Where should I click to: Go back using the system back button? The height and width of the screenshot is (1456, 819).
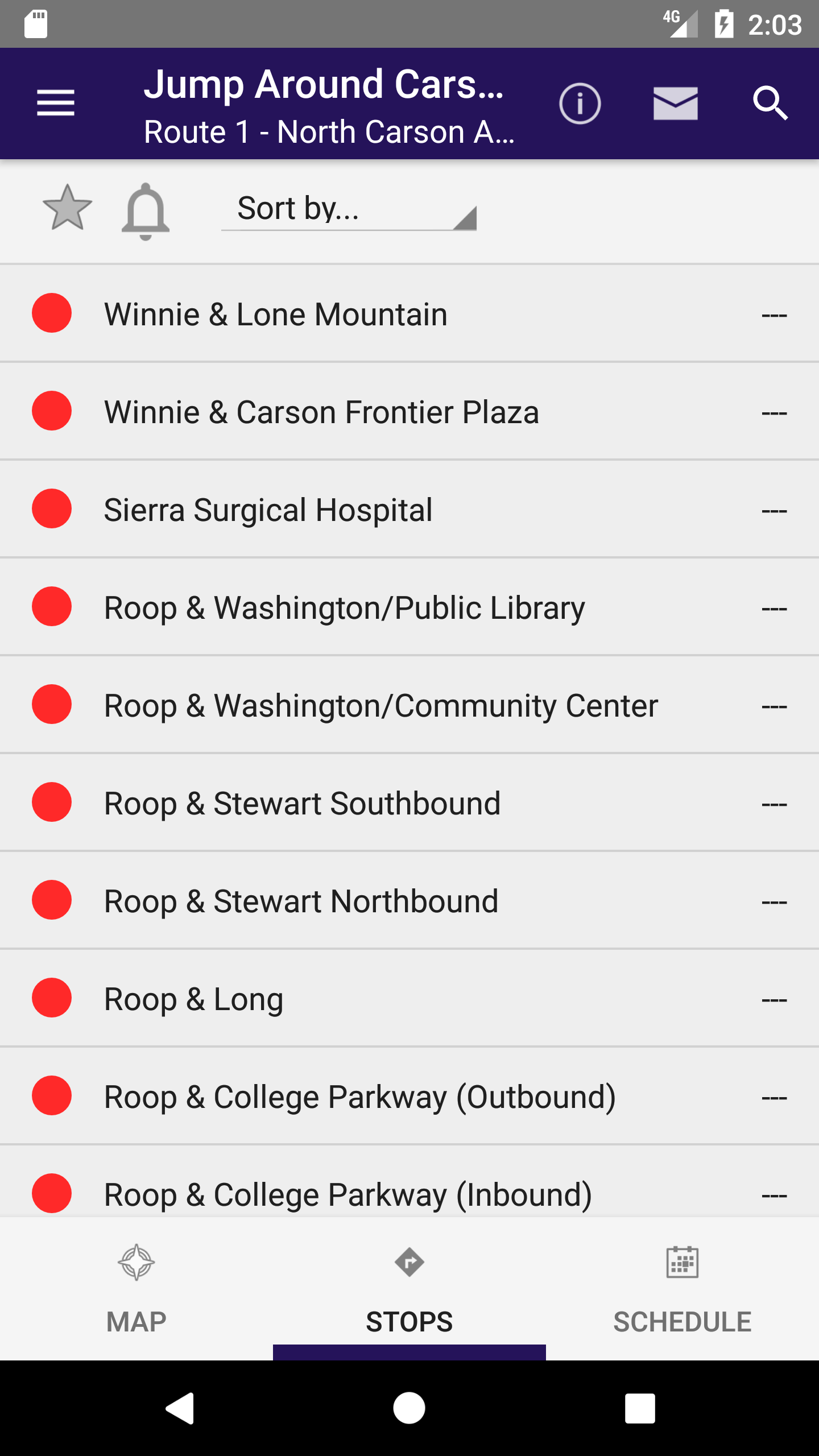coord(180,1408)
